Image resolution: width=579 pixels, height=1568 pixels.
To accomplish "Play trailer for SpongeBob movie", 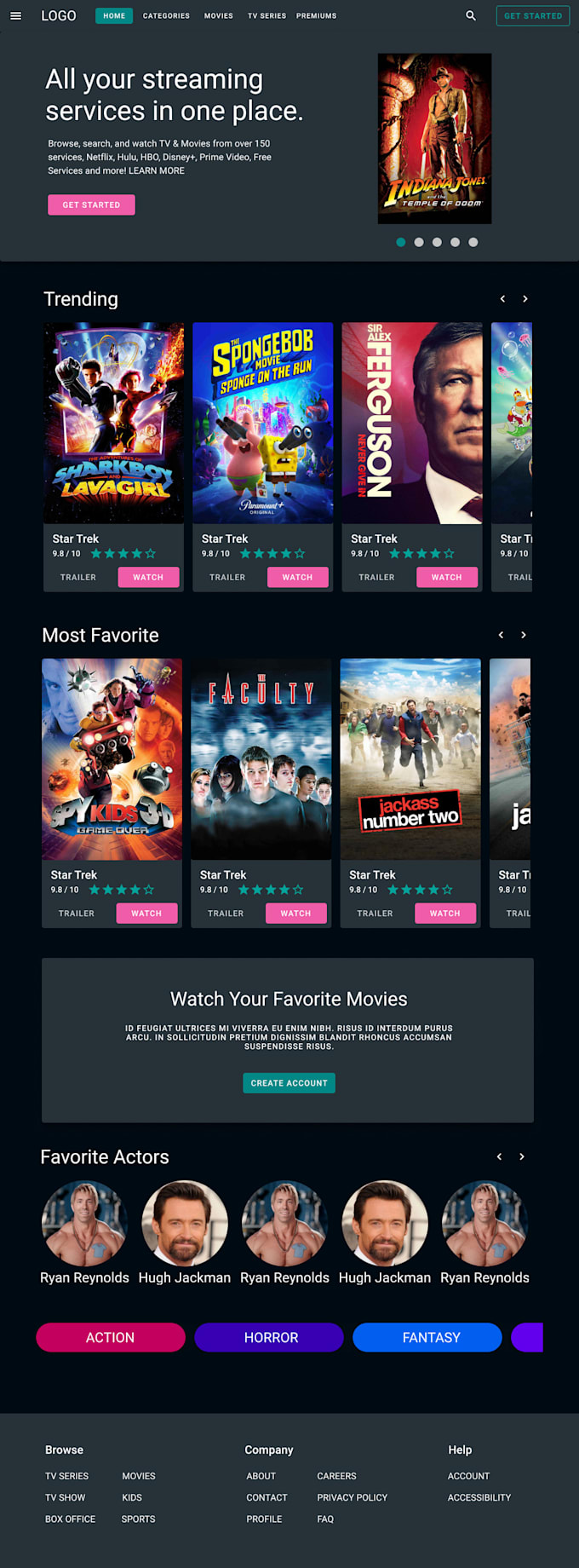I will tap(227, 577).
